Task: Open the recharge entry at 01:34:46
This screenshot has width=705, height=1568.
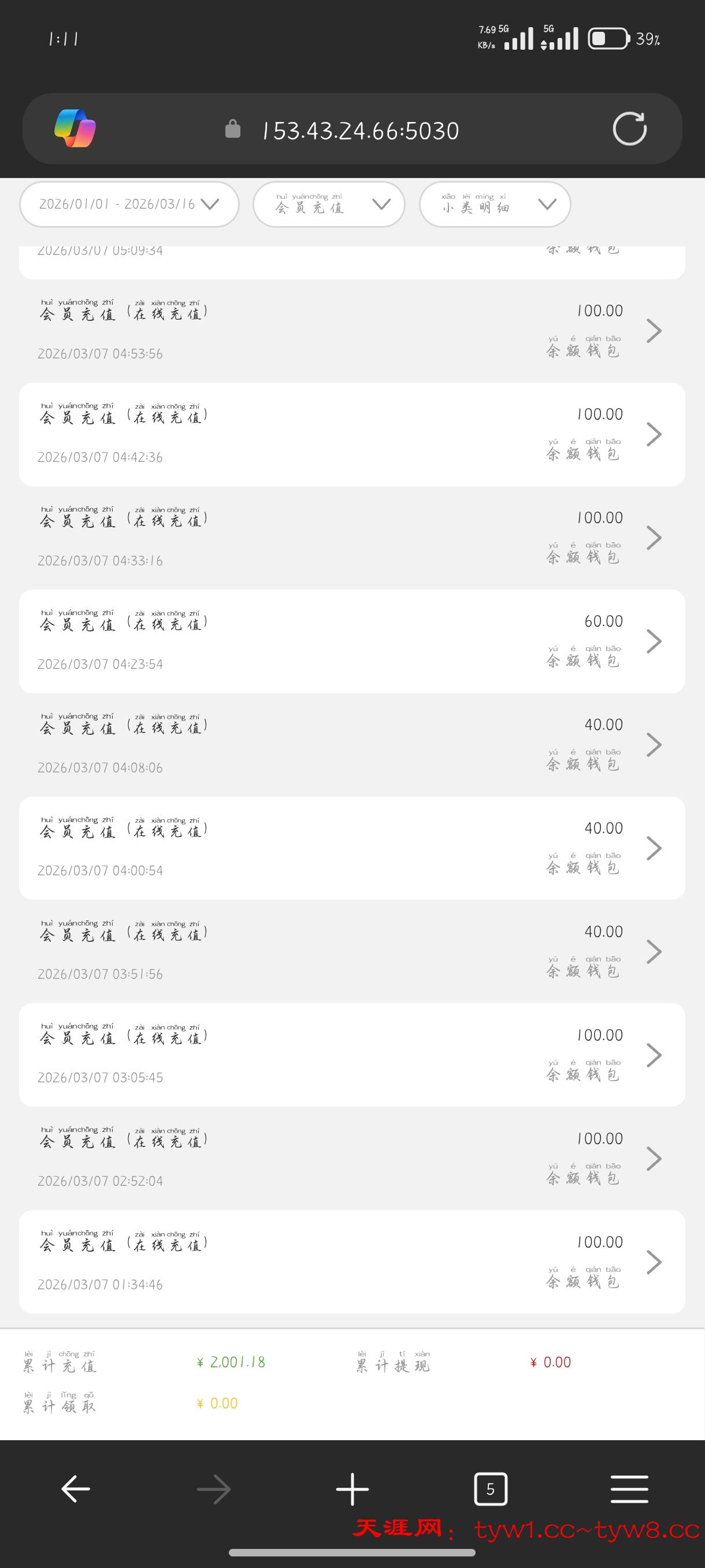Action: coord(351,1262)
